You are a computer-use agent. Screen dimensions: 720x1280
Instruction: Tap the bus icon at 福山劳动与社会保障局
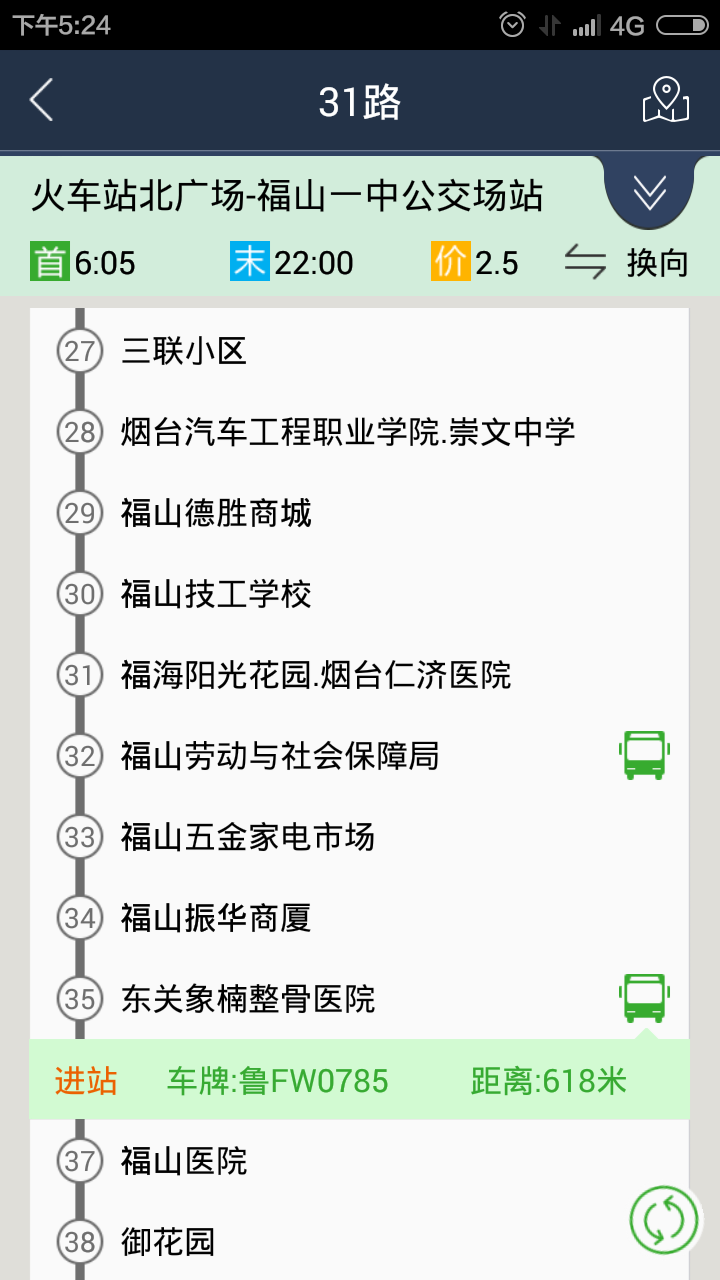[644, 755]
